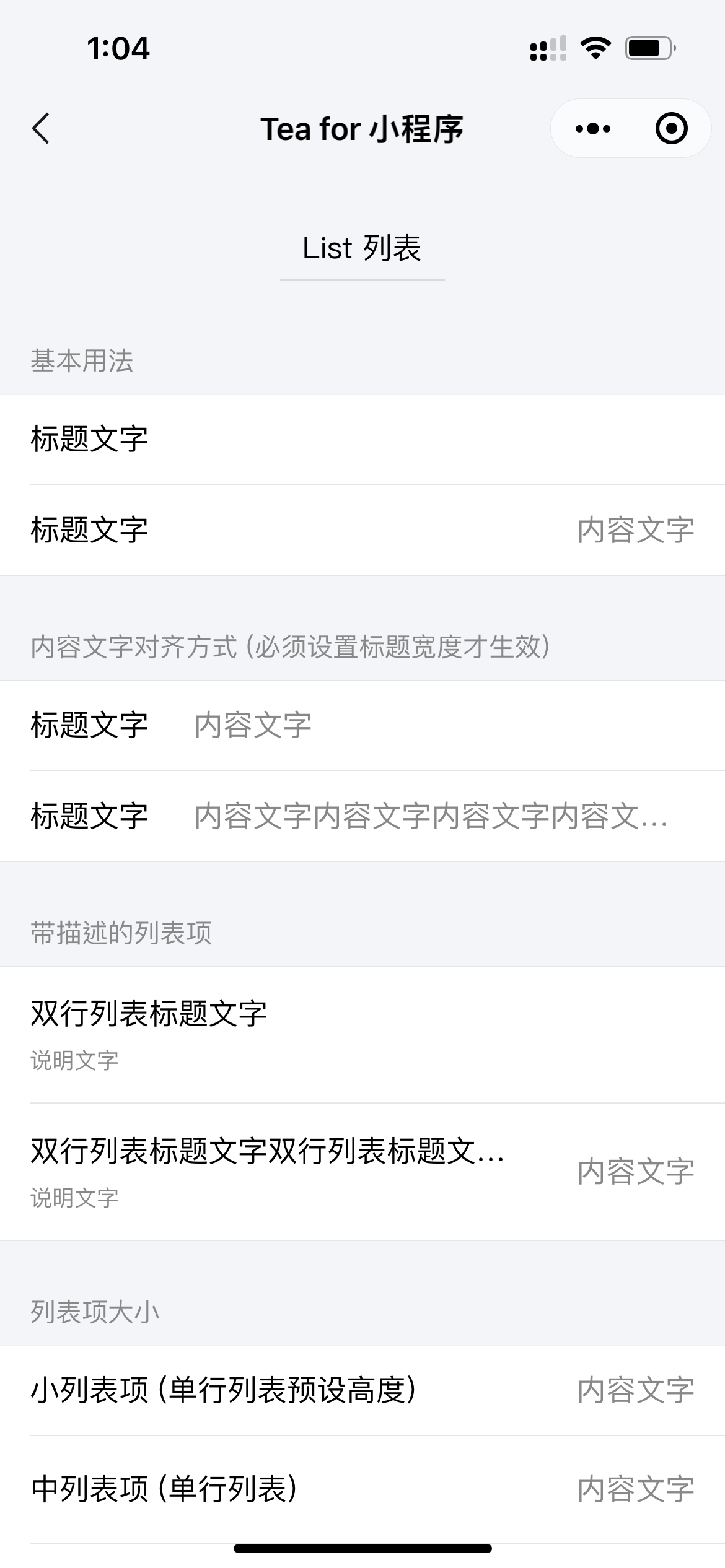This screenshot has height=1568, width=725.
Task: Open the 双行列表标题文字 row without content text
Action: tap(362, 1034)
